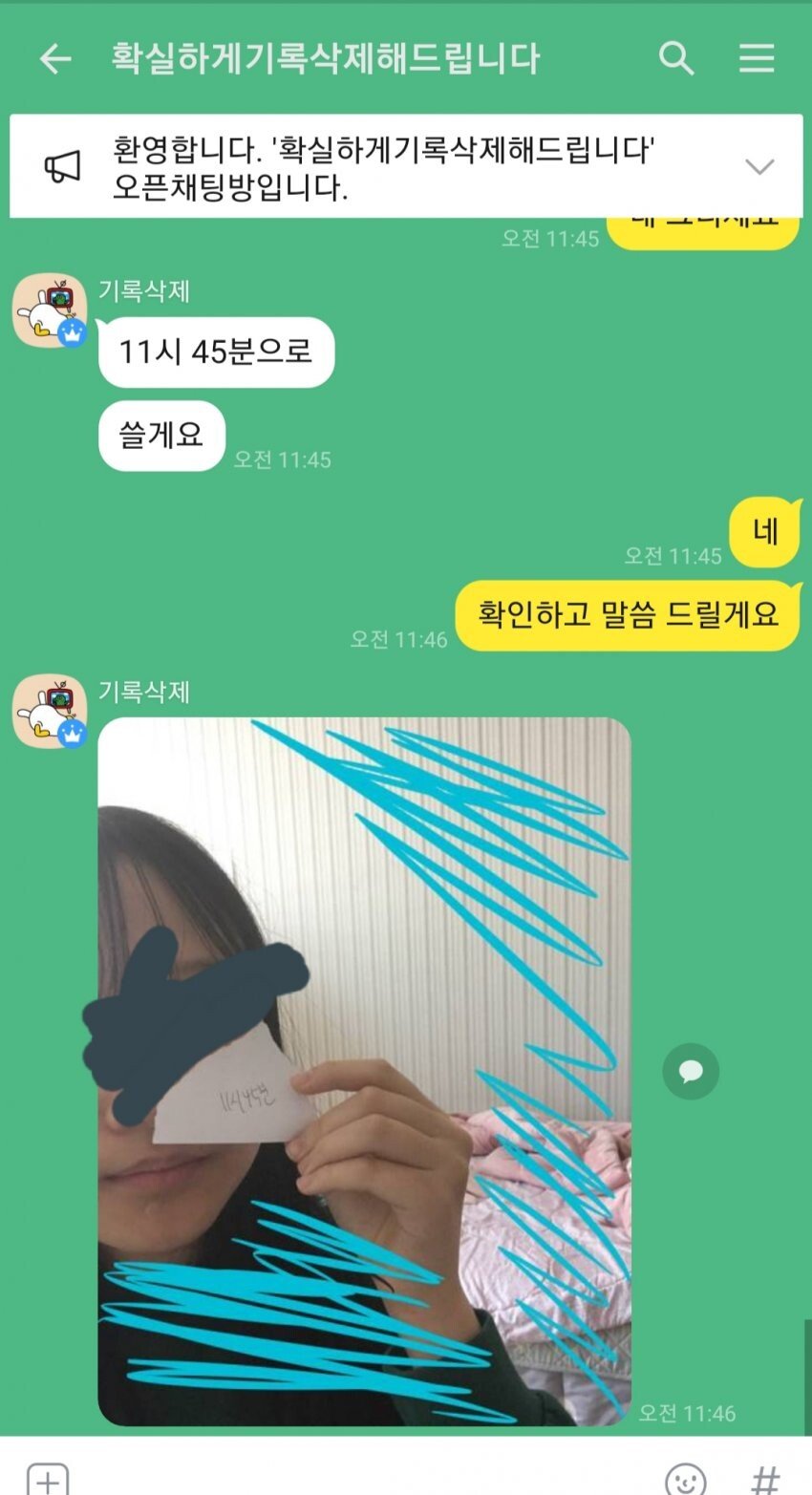The height and width of the screenshot is (1495, 812).
Task: Tap the reply bubble icon beside the photo
Action: [x=691, y=1071]
